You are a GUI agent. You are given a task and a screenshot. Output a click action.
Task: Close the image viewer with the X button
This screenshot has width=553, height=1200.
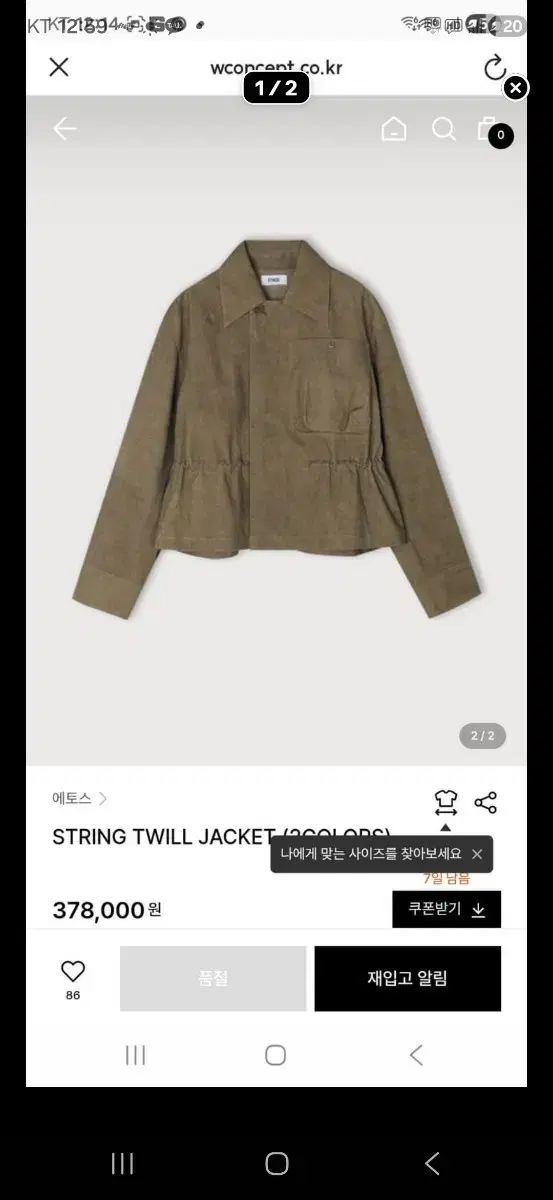pos(515,88)
